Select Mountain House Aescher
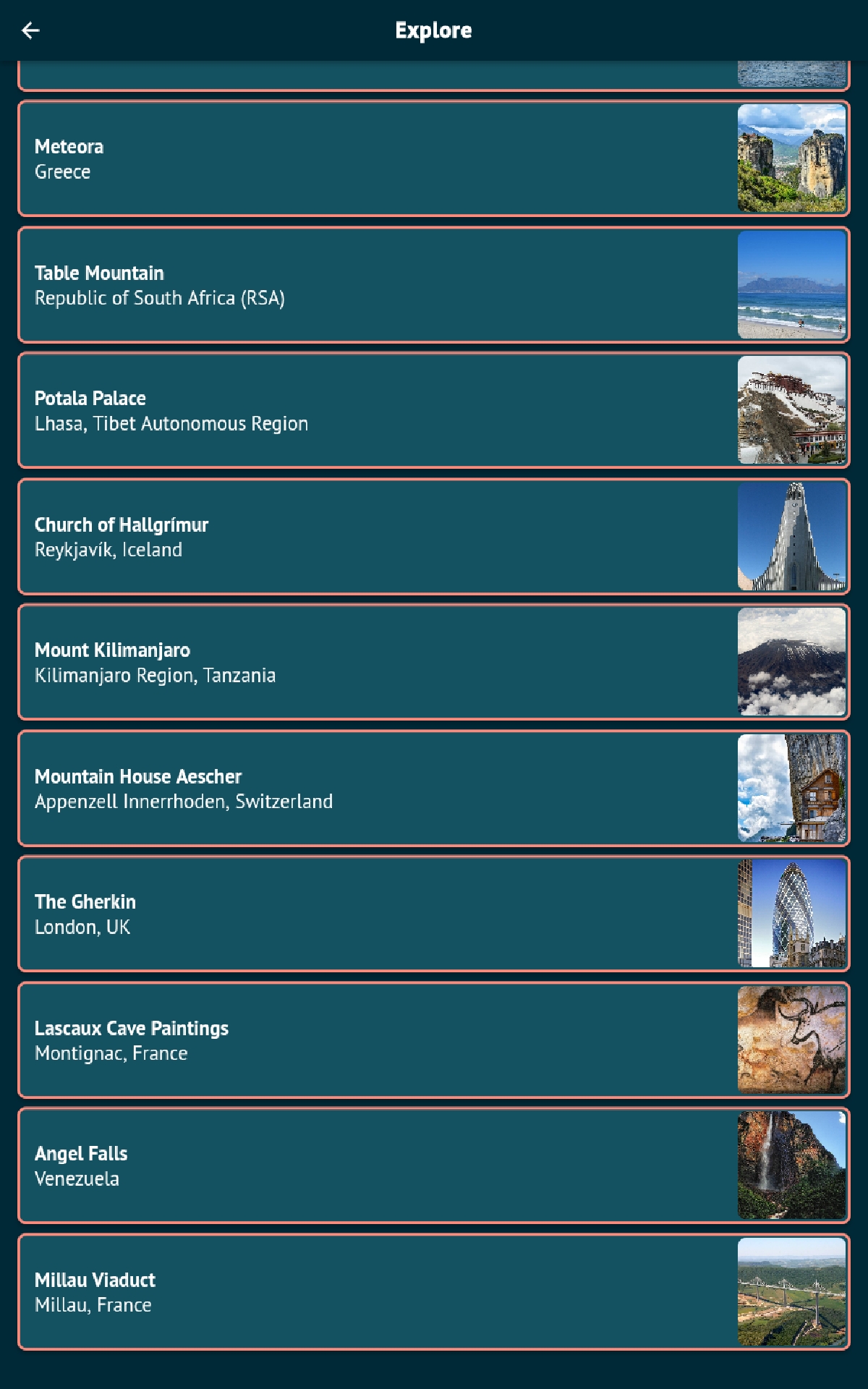This screenshot has width=868, height=1389. coord(434,788)
